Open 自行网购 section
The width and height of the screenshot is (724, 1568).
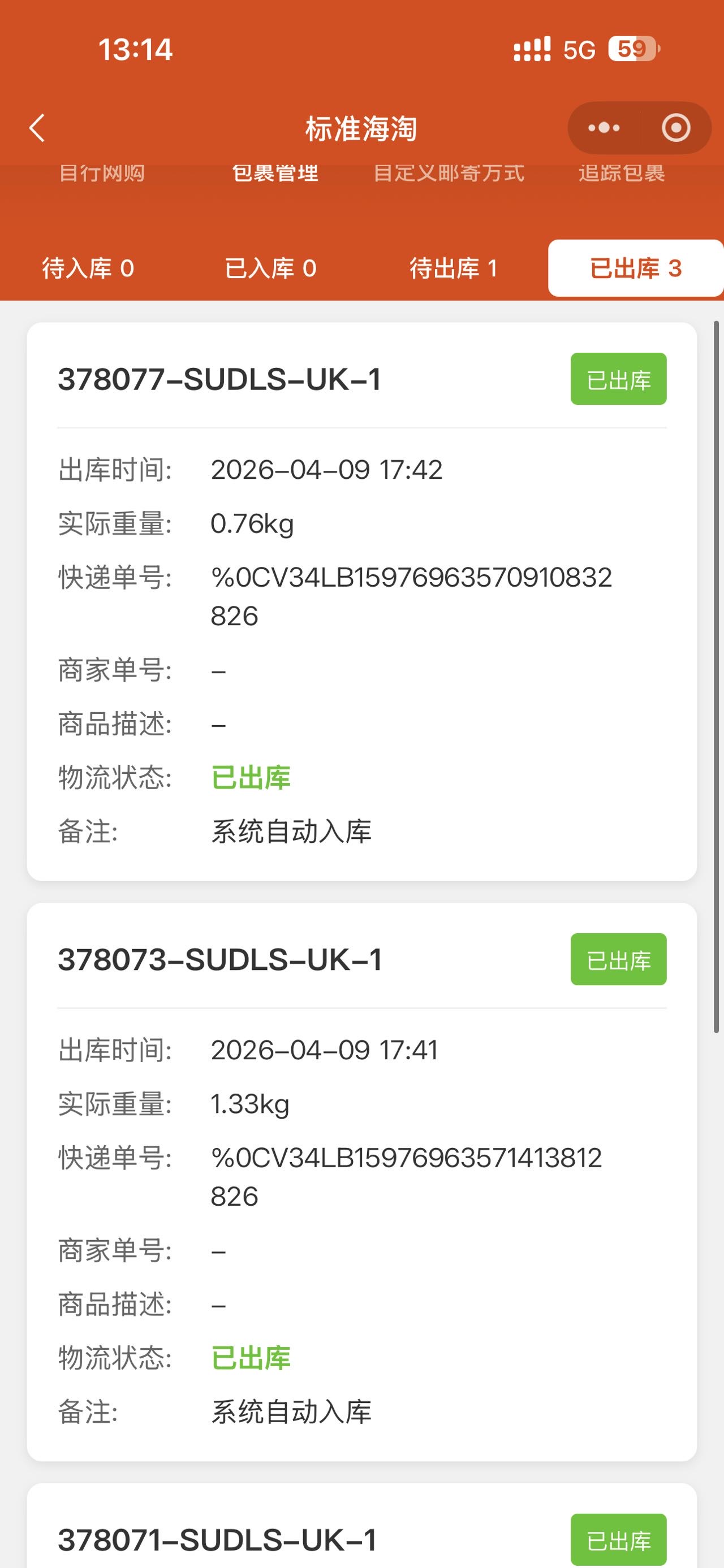(x=102, y=174)
